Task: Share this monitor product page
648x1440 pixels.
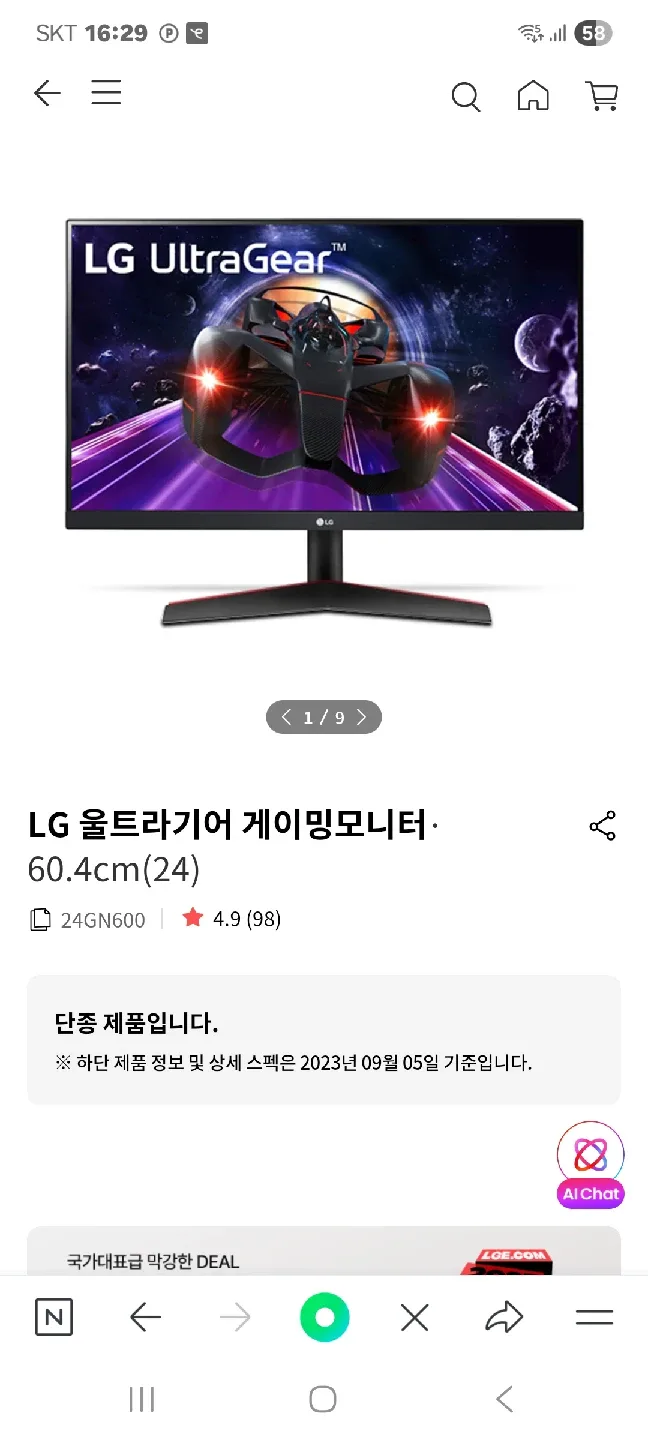Action: [602, 826]
